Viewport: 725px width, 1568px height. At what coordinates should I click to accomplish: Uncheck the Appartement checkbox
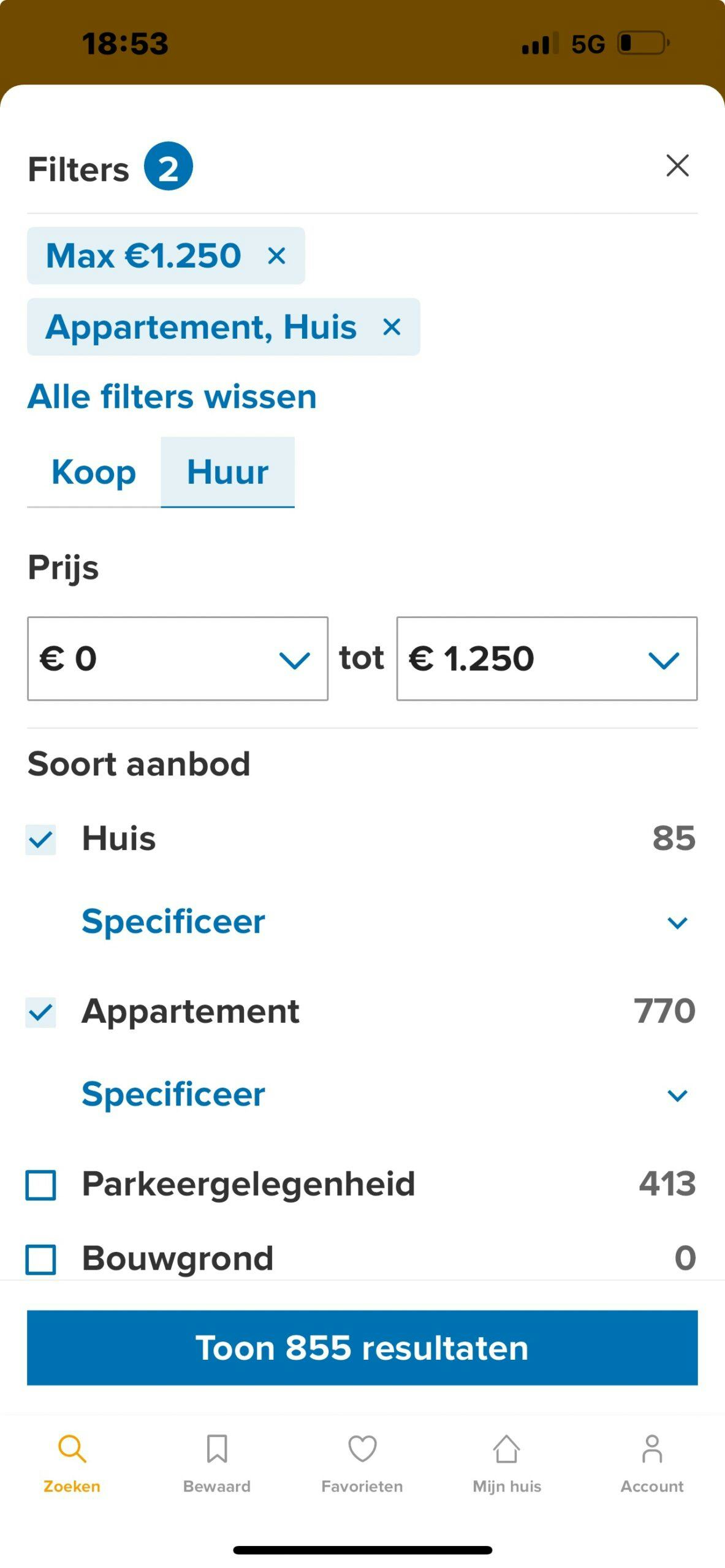click(40, 1012)
